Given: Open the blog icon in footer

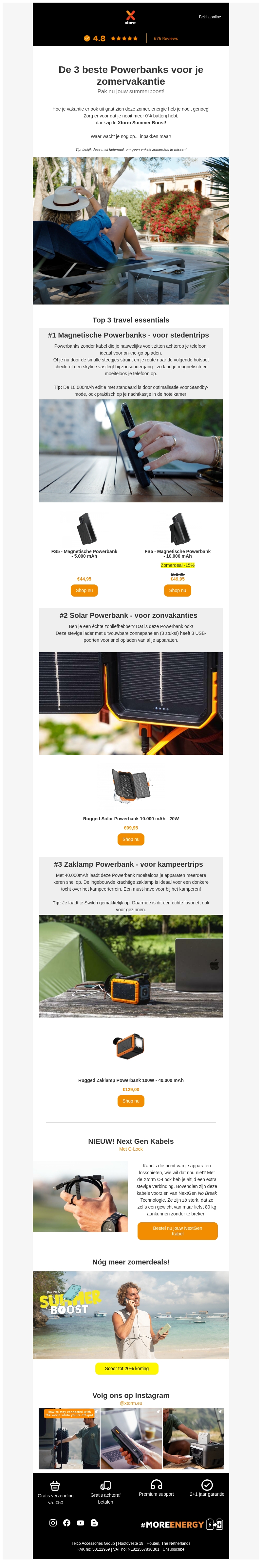Looking at the screenshot, I should click(94, 1522).
